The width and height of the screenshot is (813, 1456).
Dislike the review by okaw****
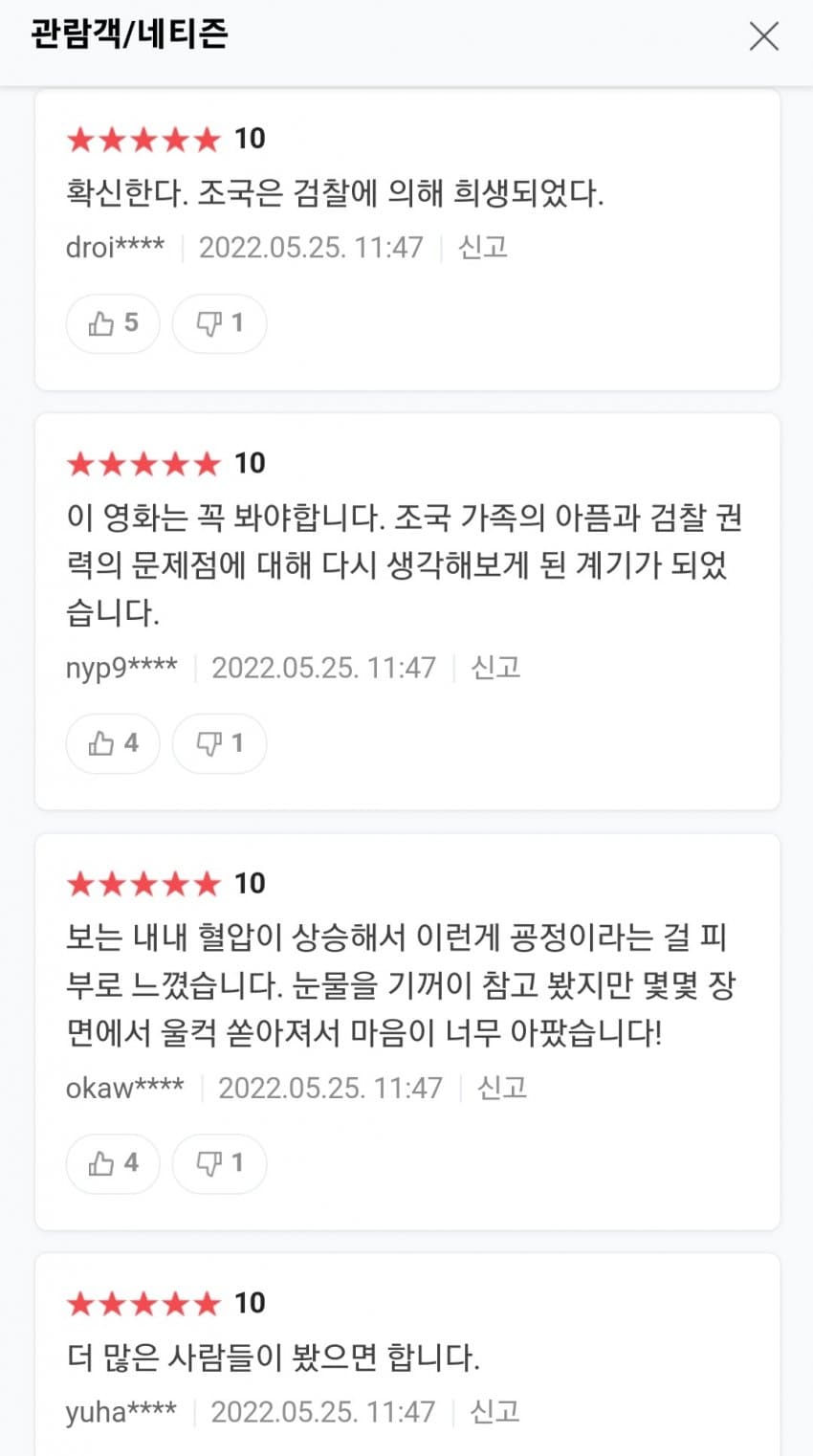(x=219, y=1163)
